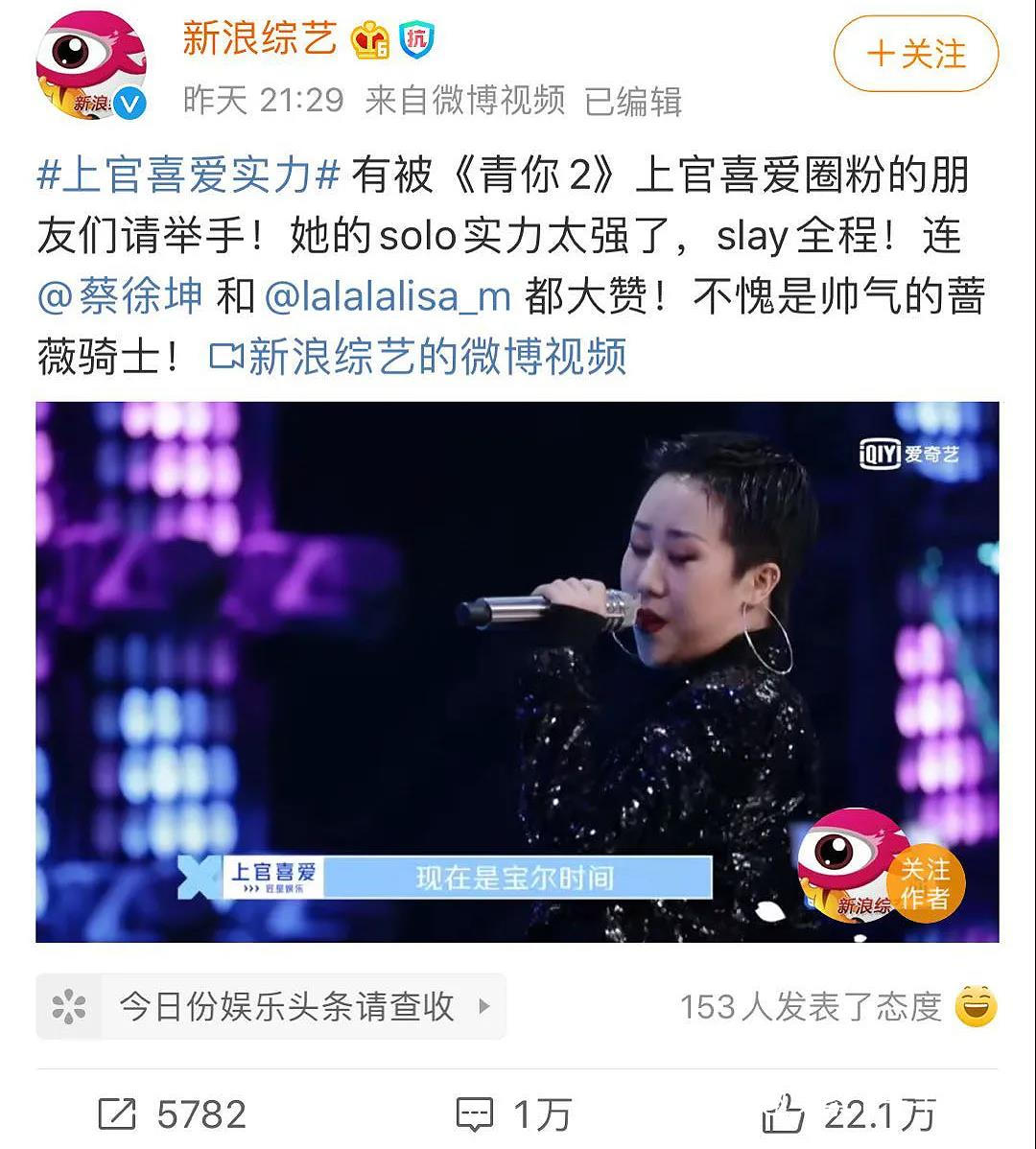Tap the 关注作者 badge on the video

pos(923,882)
